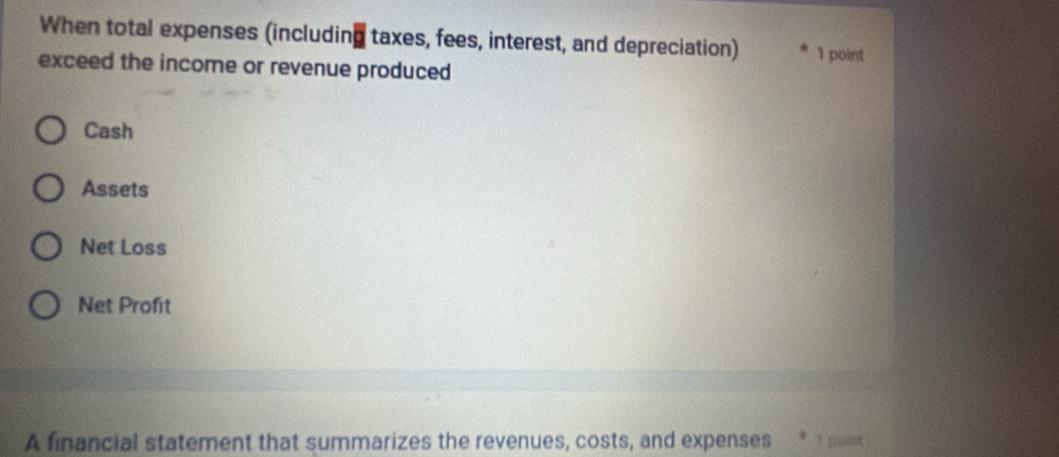Pick the Net Profit radio button
Screen dimensions: 1059x457
(x=45, y=306)
